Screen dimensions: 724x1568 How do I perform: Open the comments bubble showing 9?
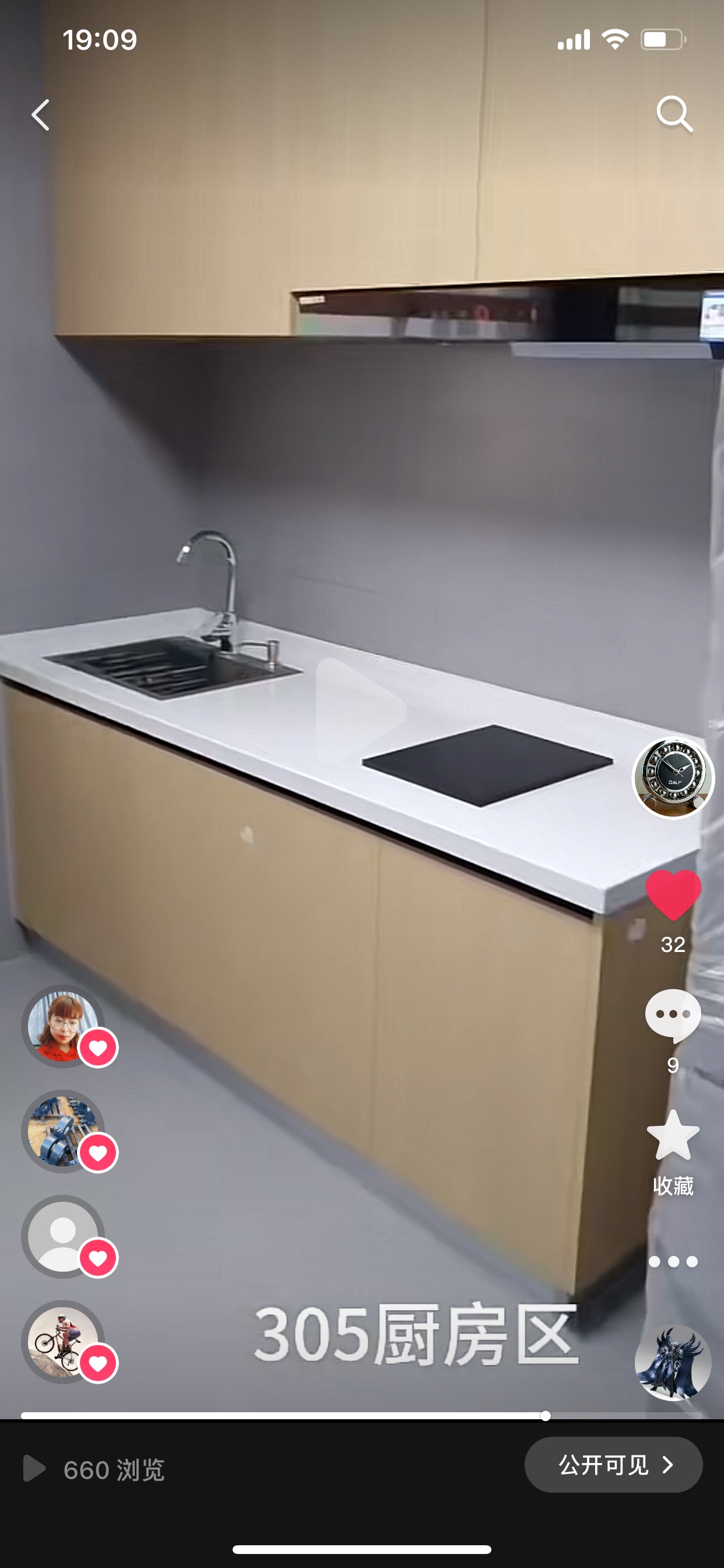click(x=673, y=1016)
